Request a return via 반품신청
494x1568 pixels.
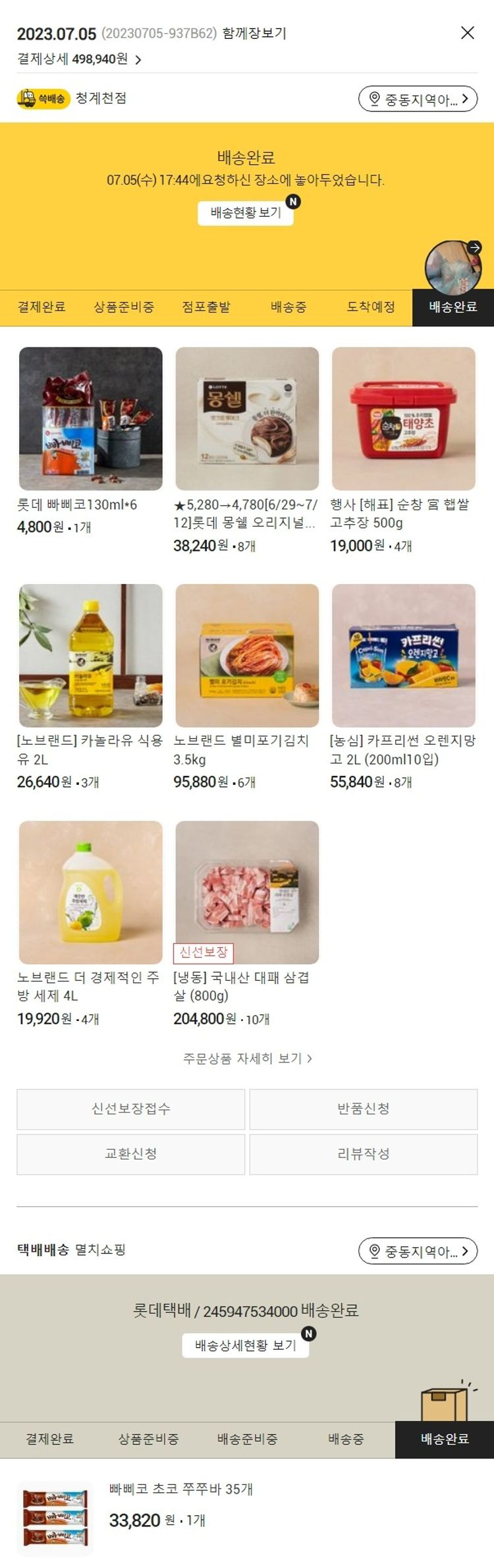(364, 1109)
